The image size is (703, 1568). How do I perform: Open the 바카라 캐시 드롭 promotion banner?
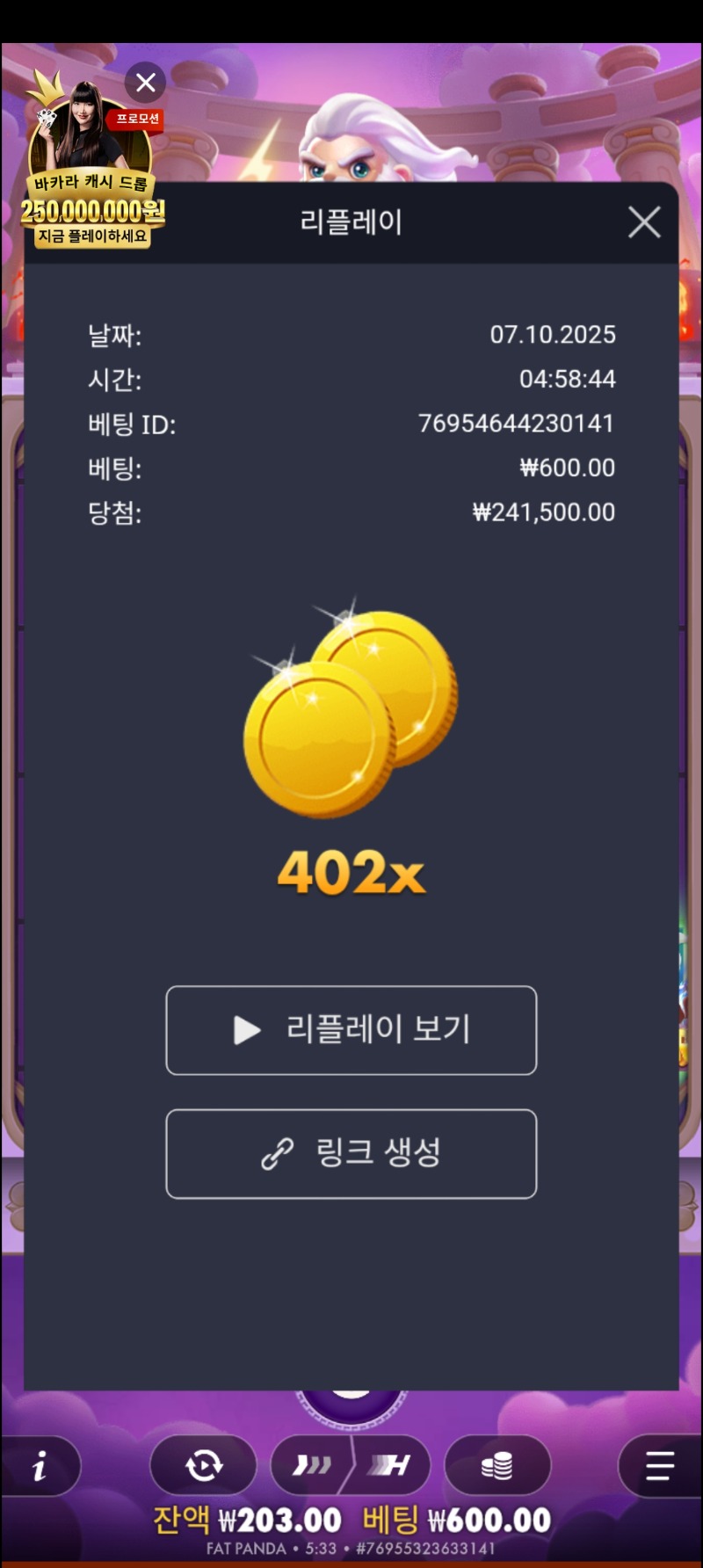91,176
